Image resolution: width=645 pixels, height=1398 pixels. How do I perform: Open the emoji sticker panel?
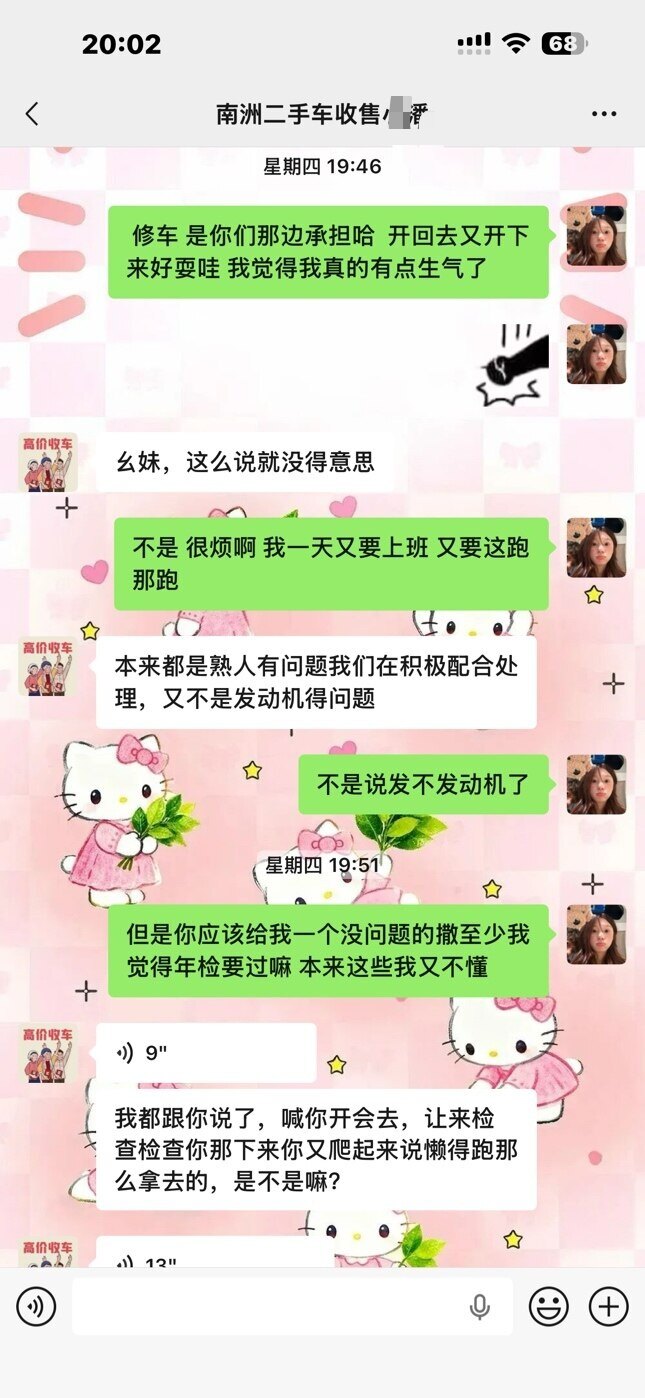coord(548,1306)
